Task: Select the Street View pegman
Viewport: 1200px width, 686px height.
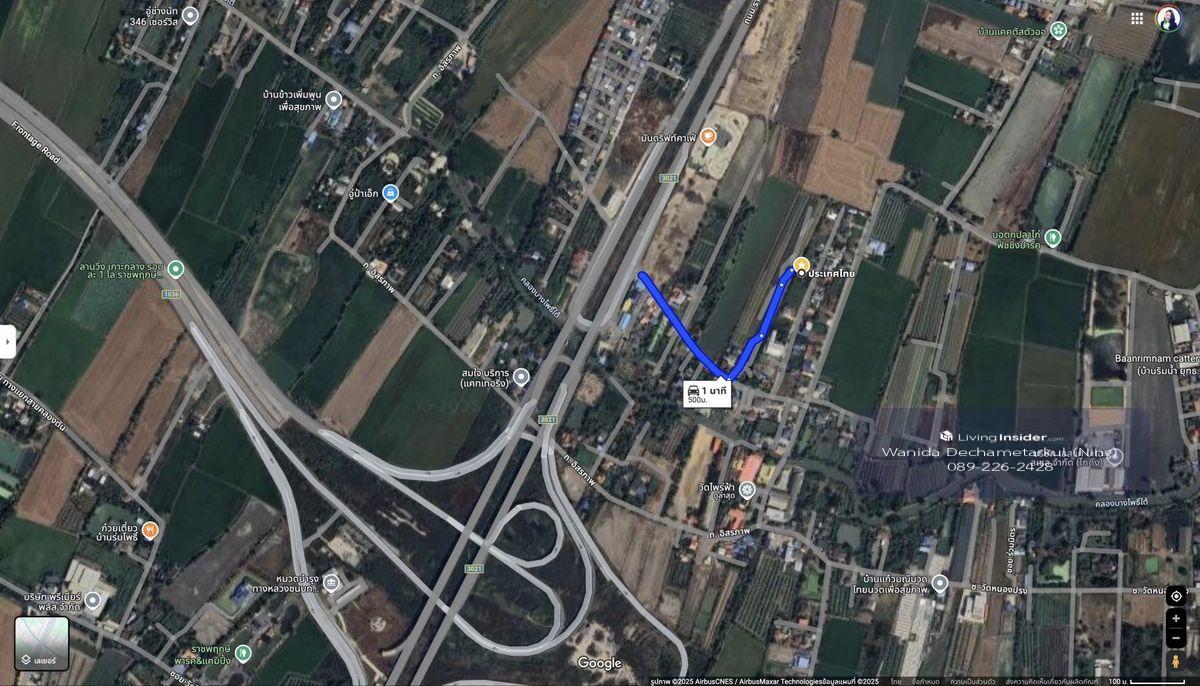Action: [x=1176, y=662]
